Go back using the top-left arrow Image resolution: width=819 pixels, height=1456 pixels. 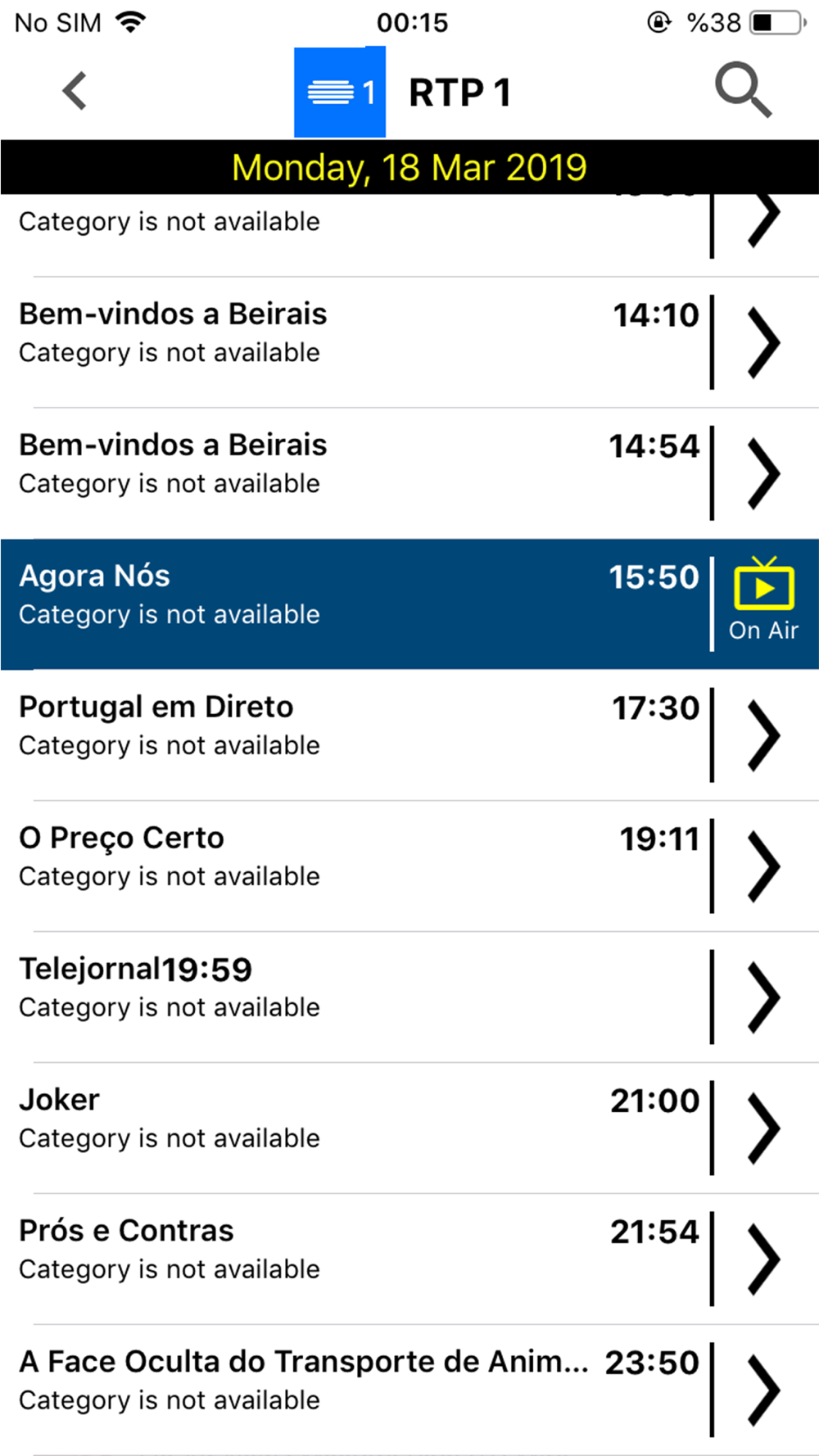coord(75,91)
